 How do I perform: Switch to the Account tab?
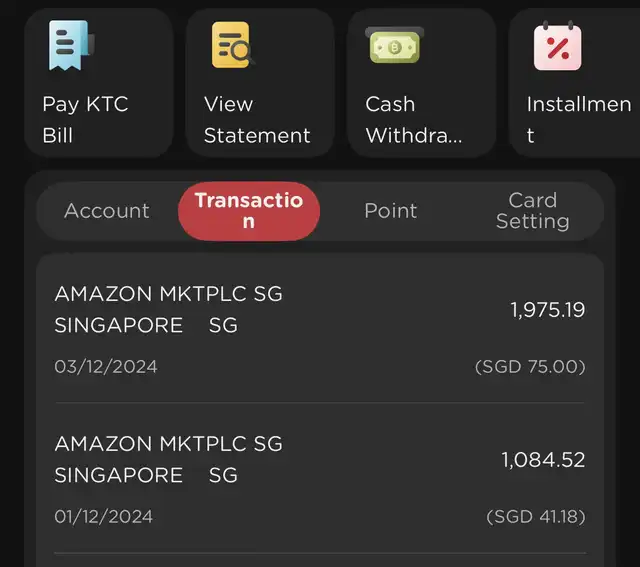106,211
